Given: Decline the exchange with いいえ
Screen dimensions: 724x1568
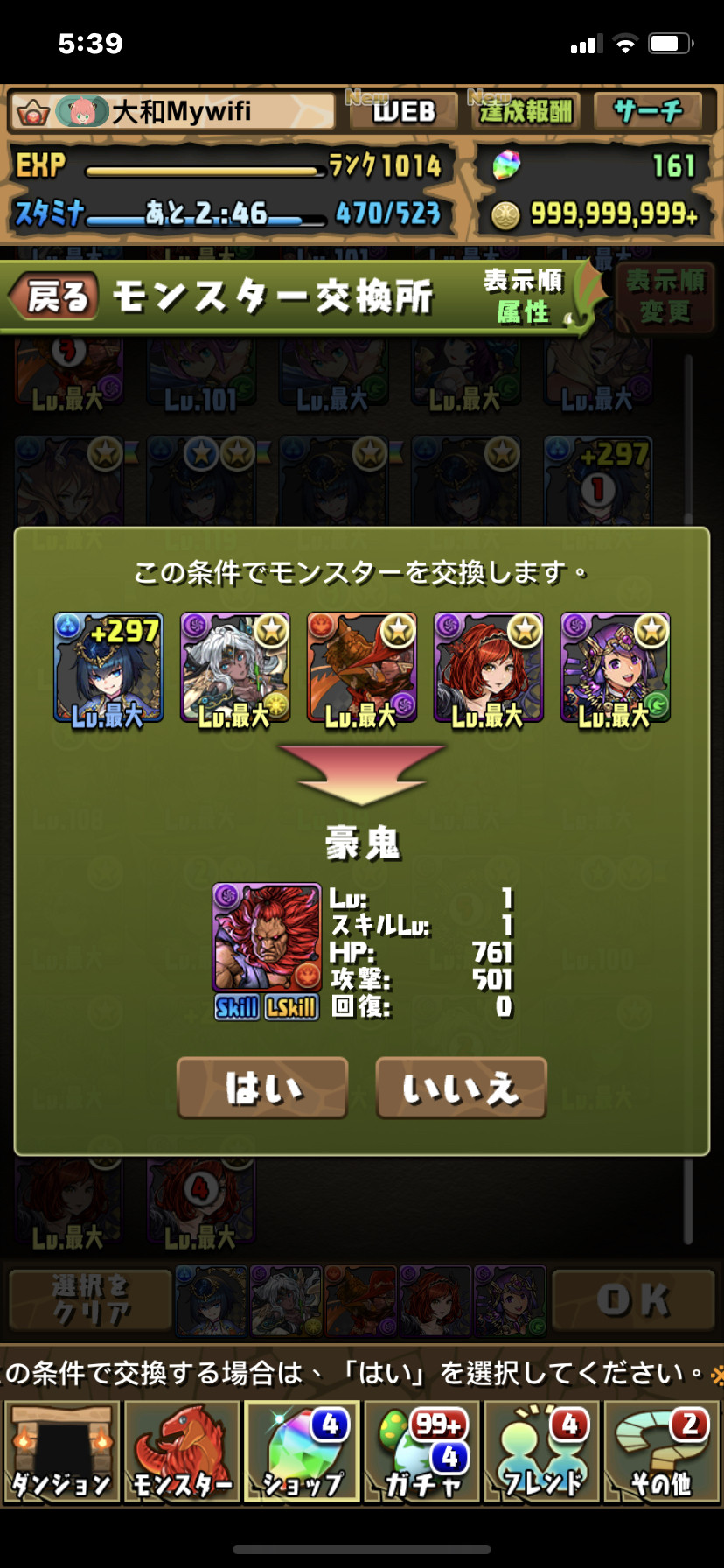Looking at the screenshot, I should click(461, 1088).
